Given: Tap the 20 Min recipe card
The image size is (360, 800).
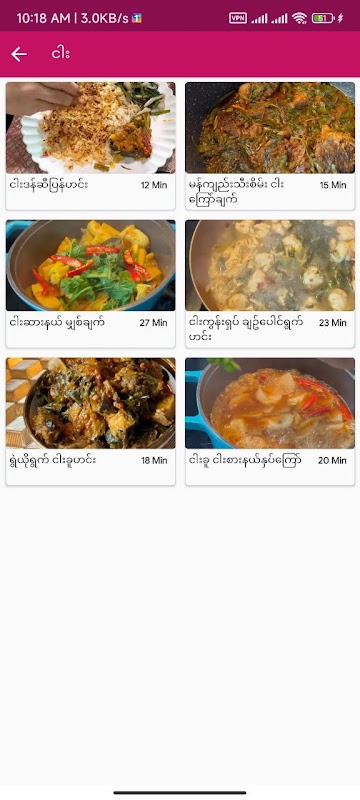Looking at the screenshot, I should 270,421.
